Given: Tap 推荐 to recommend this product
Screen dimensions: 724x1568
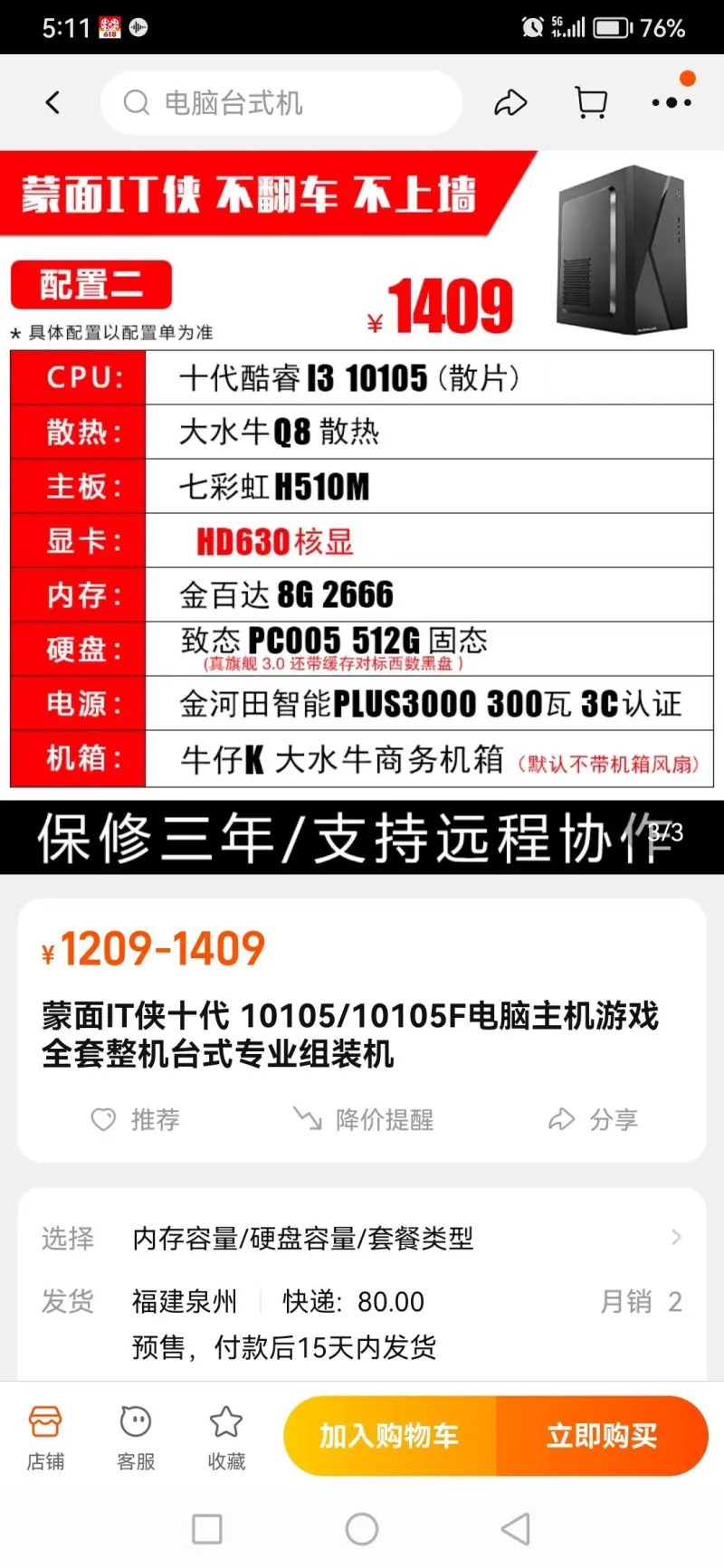Looking at the screenshot, I should pyautogui.click(x=136, y=1120).
